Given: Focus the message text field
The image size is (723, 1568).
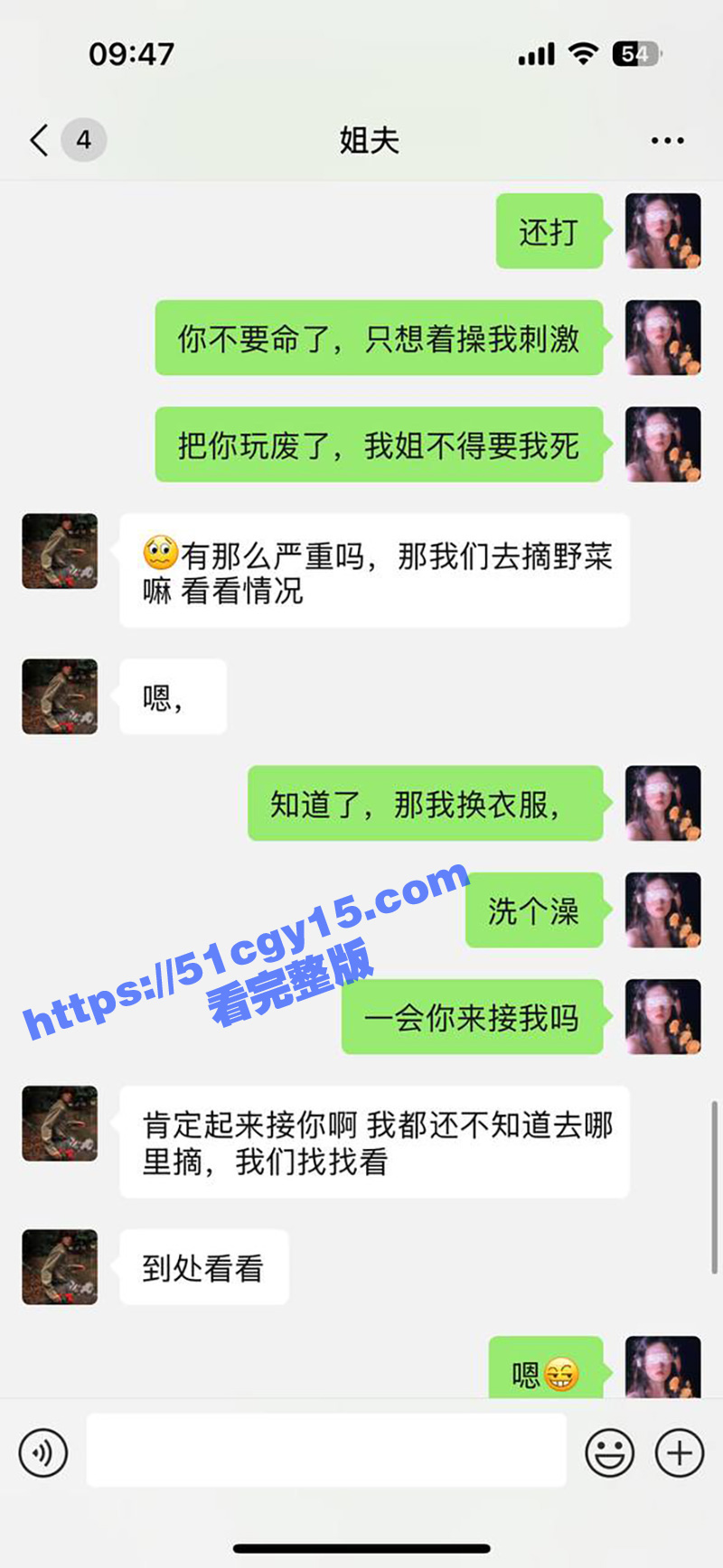Looking at the screenshot, I should [x=325, y=1451].
